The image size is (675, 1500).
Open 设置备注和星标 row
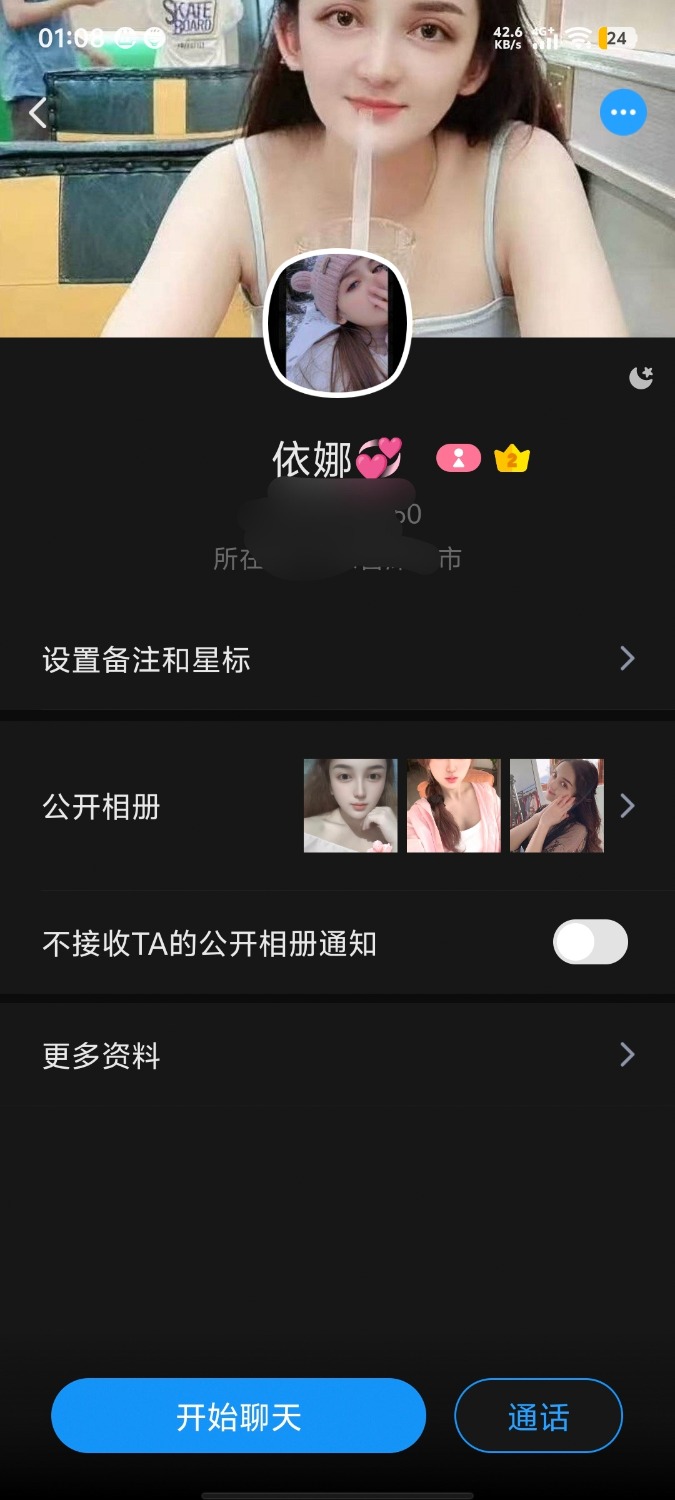(x=338, y=659)
